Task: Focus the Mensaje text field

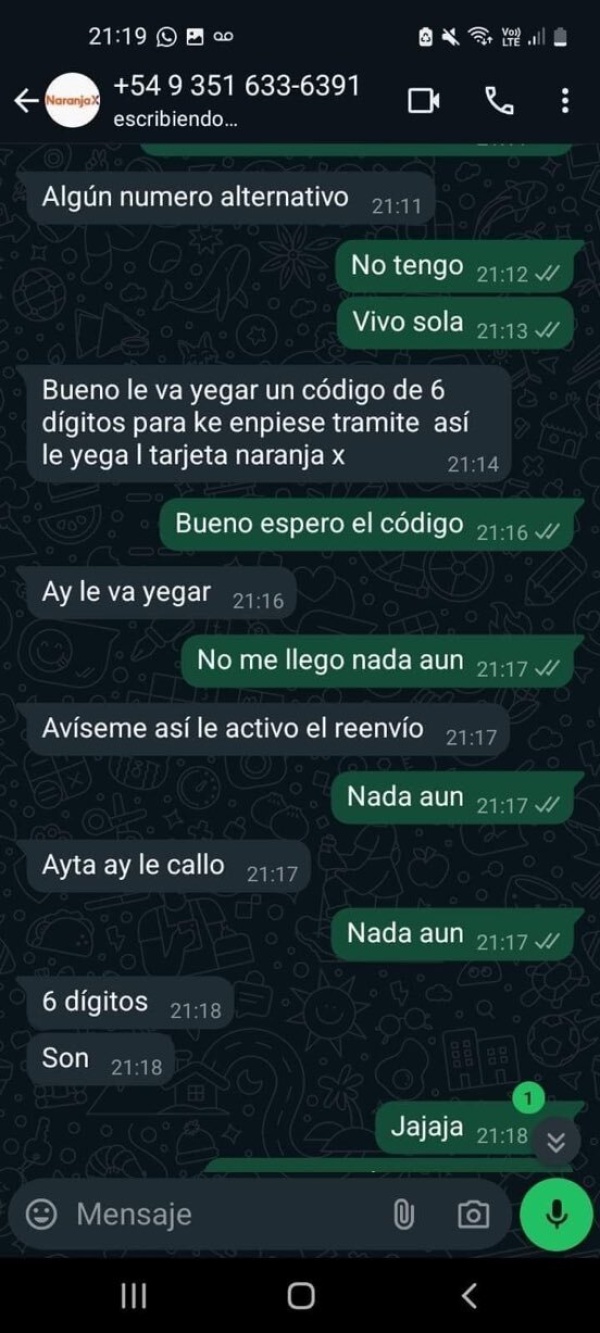Action: coord(220,1214)
